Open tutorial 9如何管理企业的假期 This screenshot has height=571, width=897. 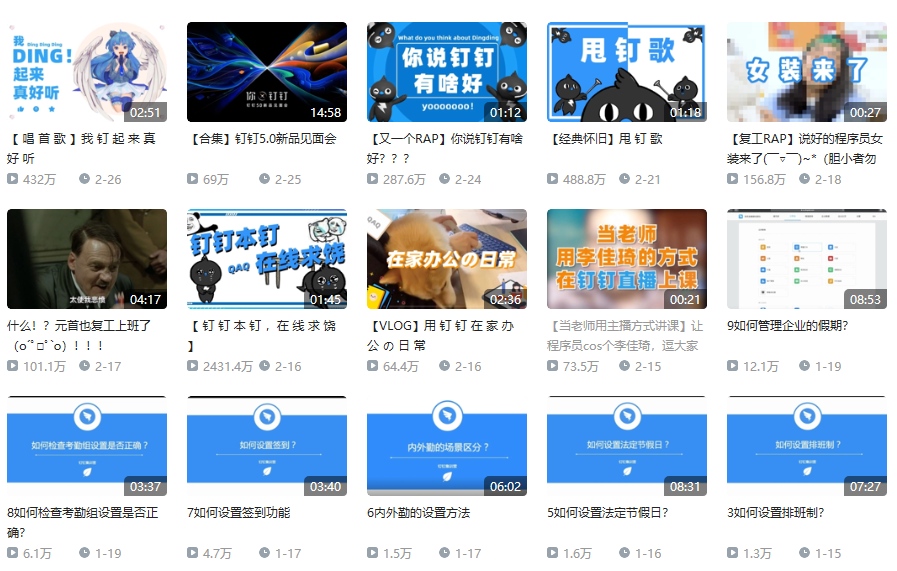click(x=806, y=259)
